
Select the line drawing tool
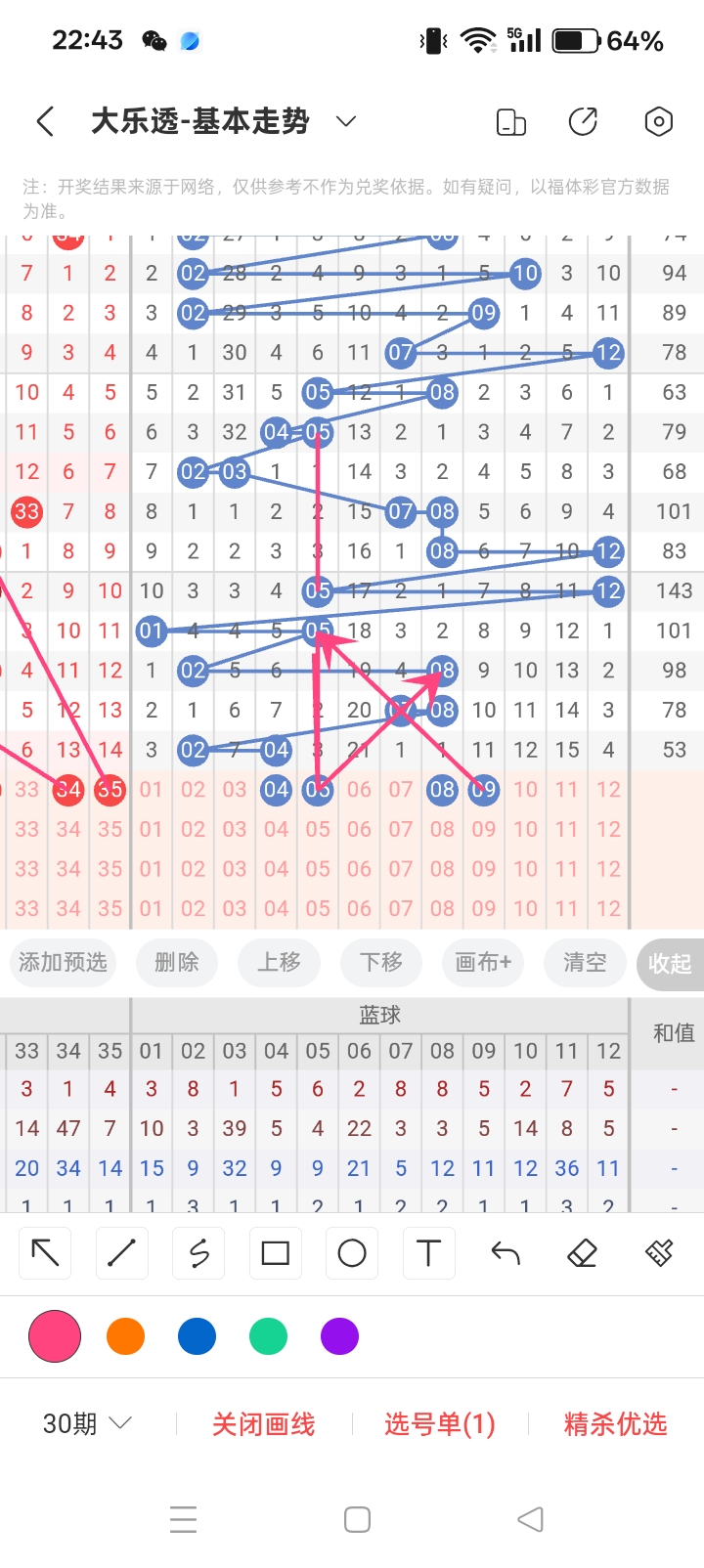pyautogui.click(x=121, y=1252)
